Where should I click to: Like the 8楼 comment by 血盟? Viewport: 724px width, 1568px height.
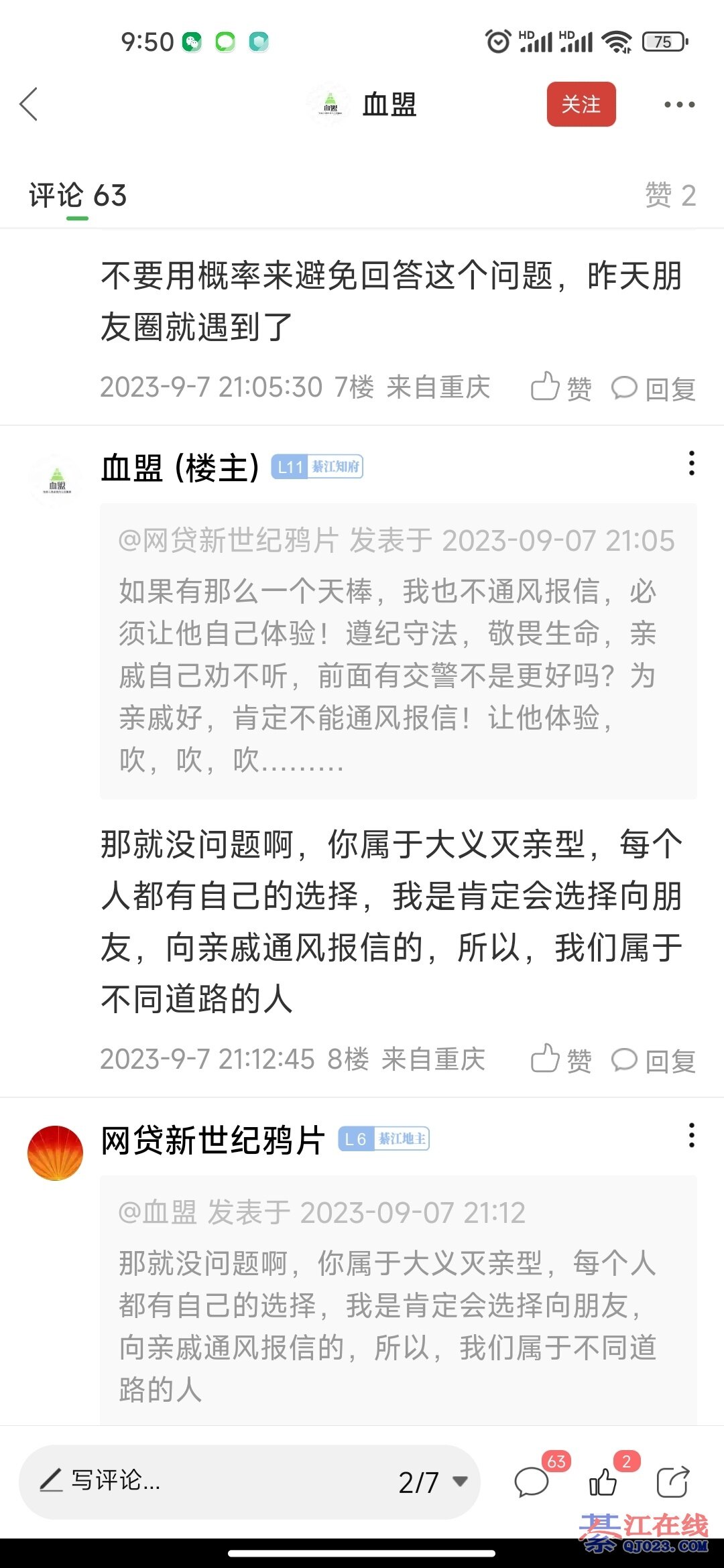561,1060
